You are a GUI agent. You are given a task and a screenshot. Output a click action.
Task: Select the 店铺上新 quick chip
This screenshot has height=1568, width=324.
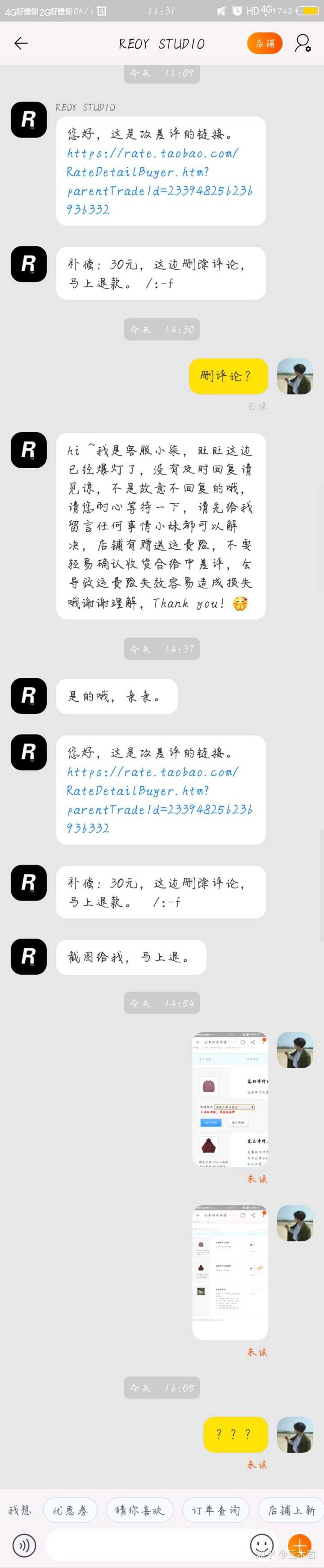click(x=291, y=1510)
